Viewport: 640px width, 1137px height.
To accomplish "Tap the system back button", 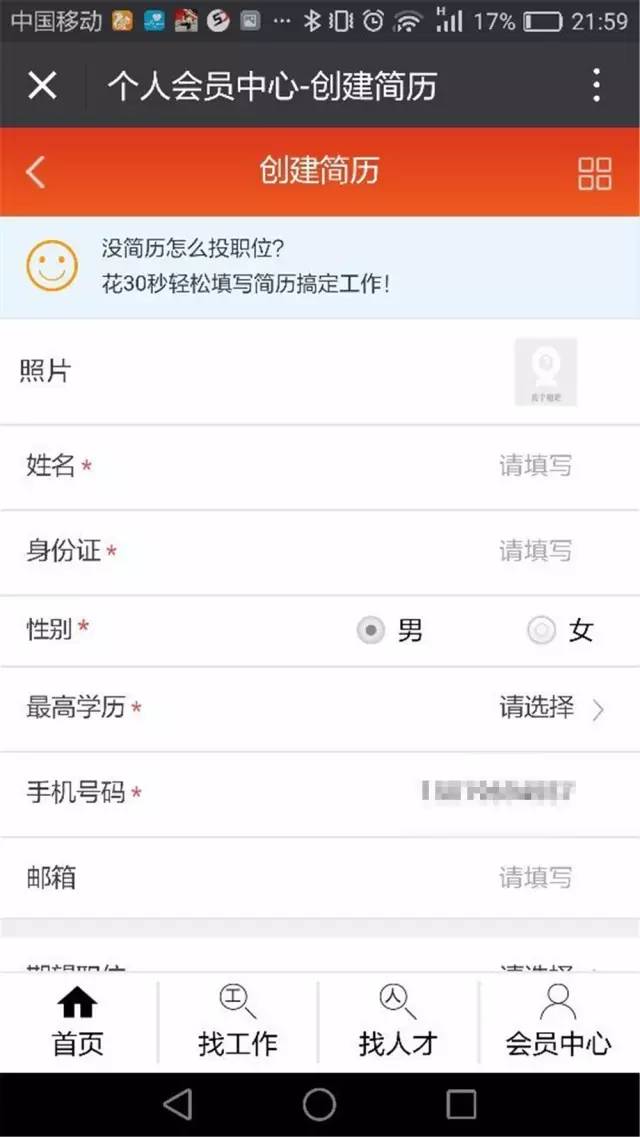I will 178,1104.
